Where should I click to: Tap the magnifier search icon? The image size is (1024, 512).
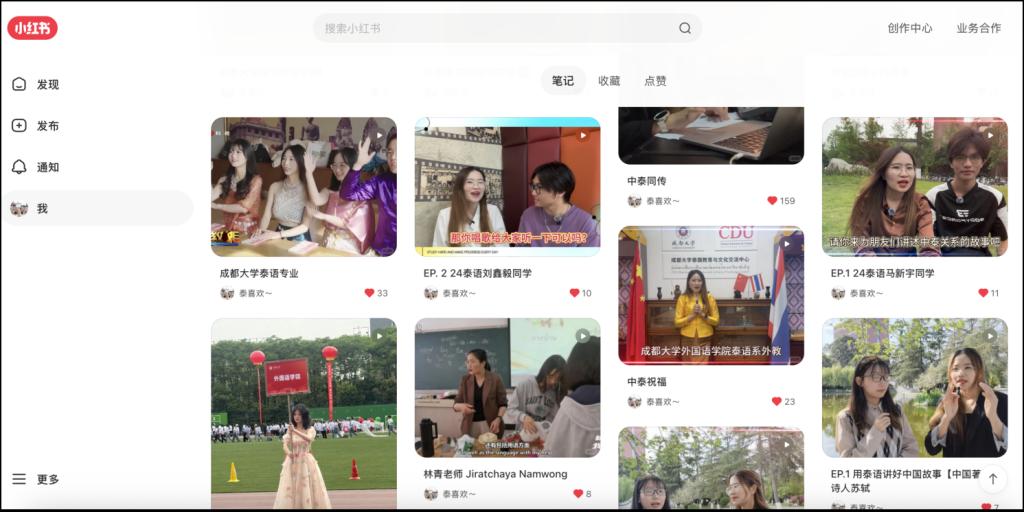(685, 28)
